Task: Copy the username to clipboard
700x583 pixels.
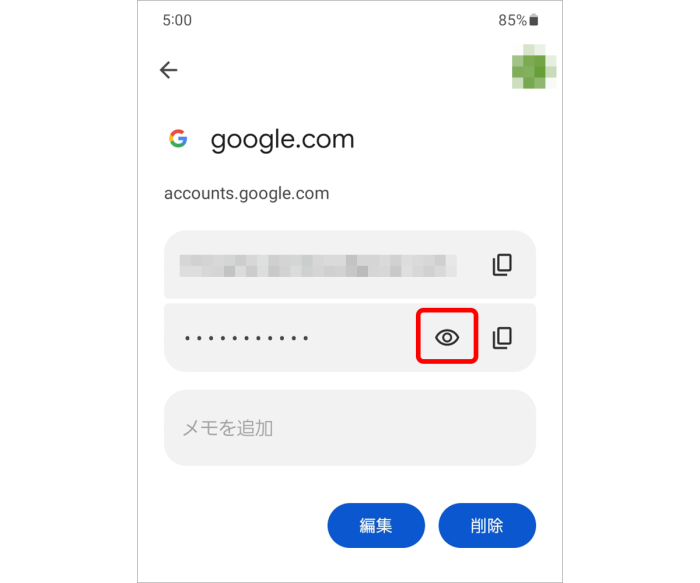Action: 502,265
